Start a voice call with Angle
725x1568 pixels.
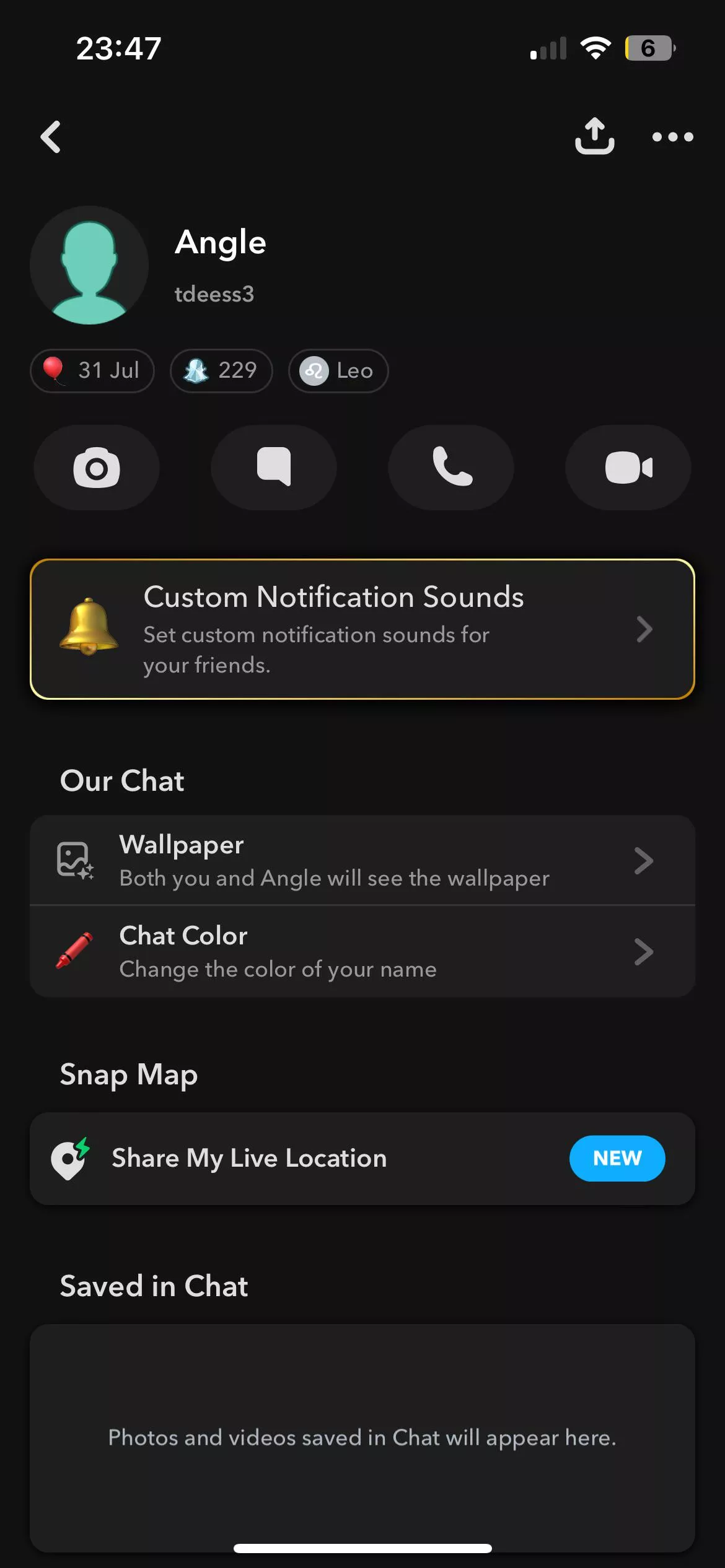pyautogui.click(x=451, y=468)
